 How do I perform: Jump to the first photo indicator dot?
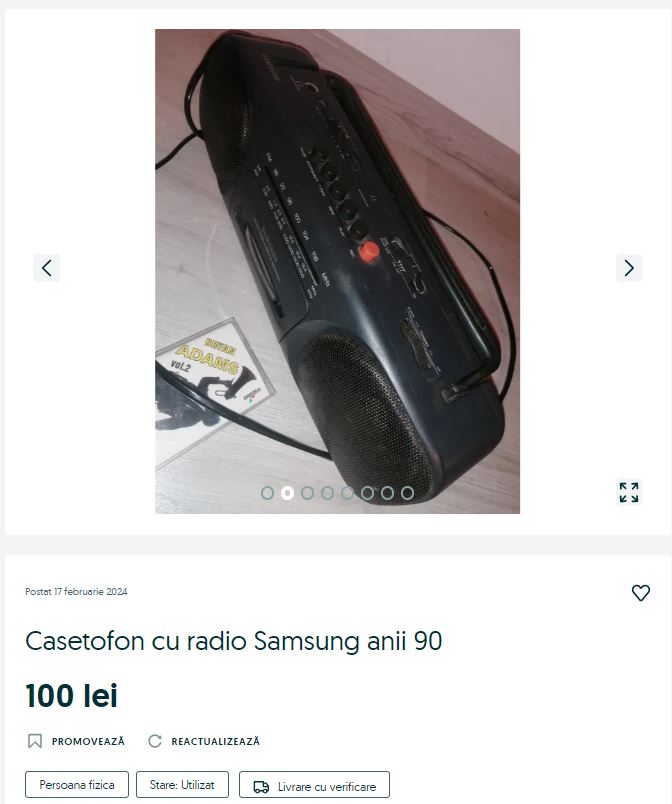267,493
